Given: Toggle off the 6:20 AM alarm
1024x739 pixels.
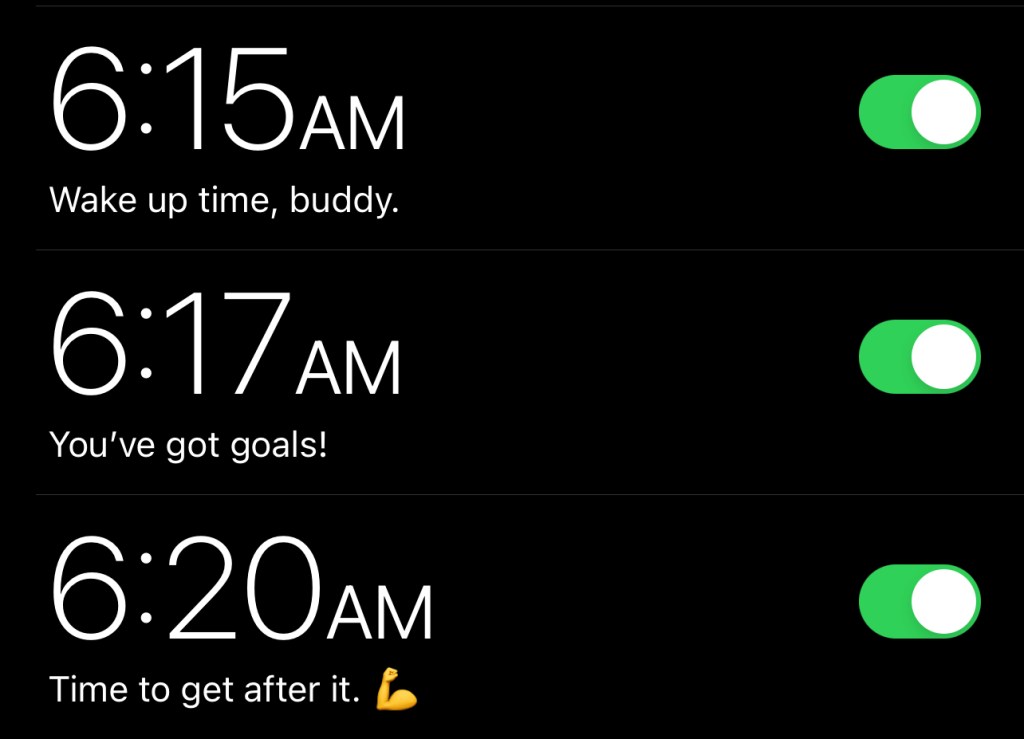Looking at the screenshot, I should click(x=919, y=601).
